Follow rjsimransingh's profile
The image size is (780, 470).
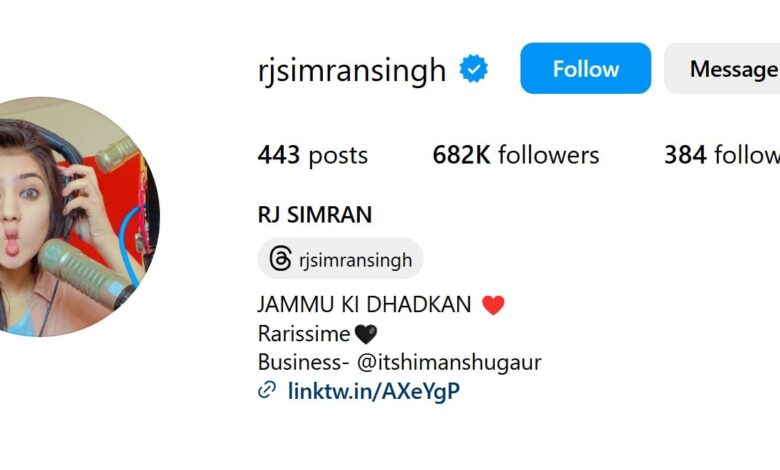point(585,69)
